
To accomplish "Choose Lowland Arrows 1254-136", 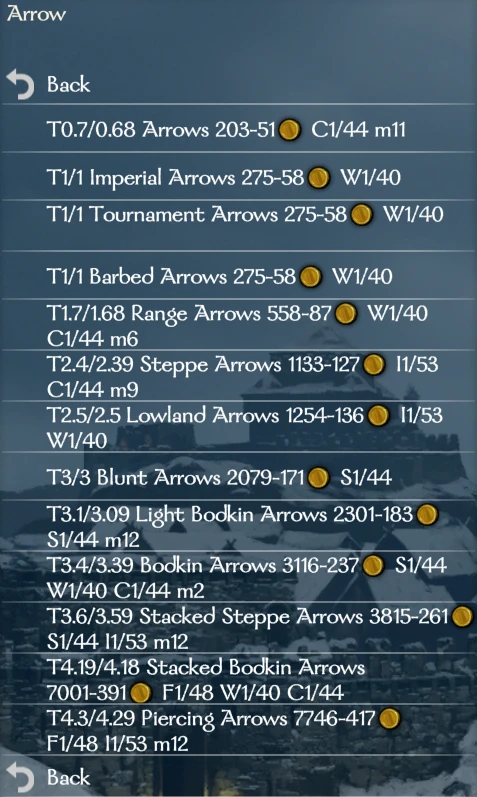I will click(238, 427).
